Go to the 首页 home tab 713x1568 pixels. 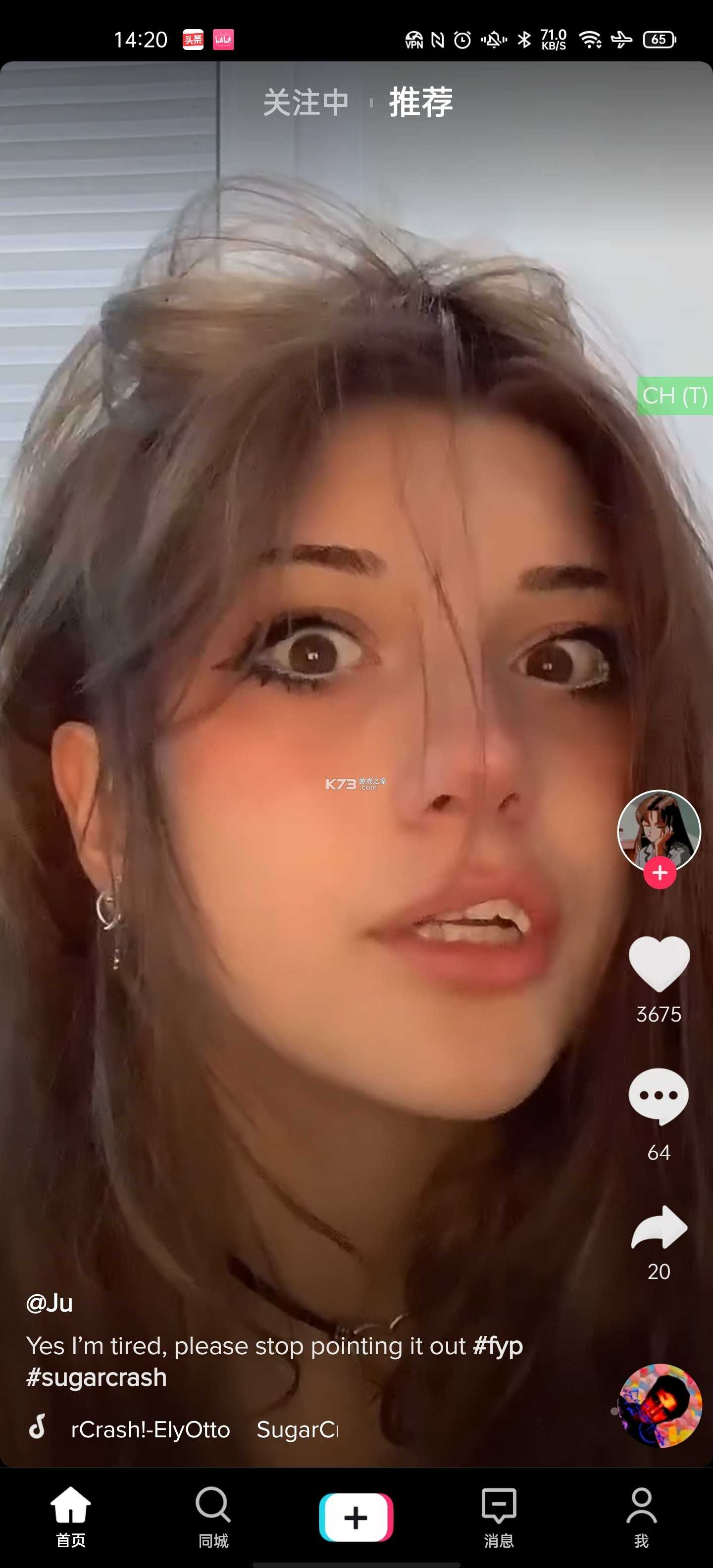click(x=71, y=1516)
